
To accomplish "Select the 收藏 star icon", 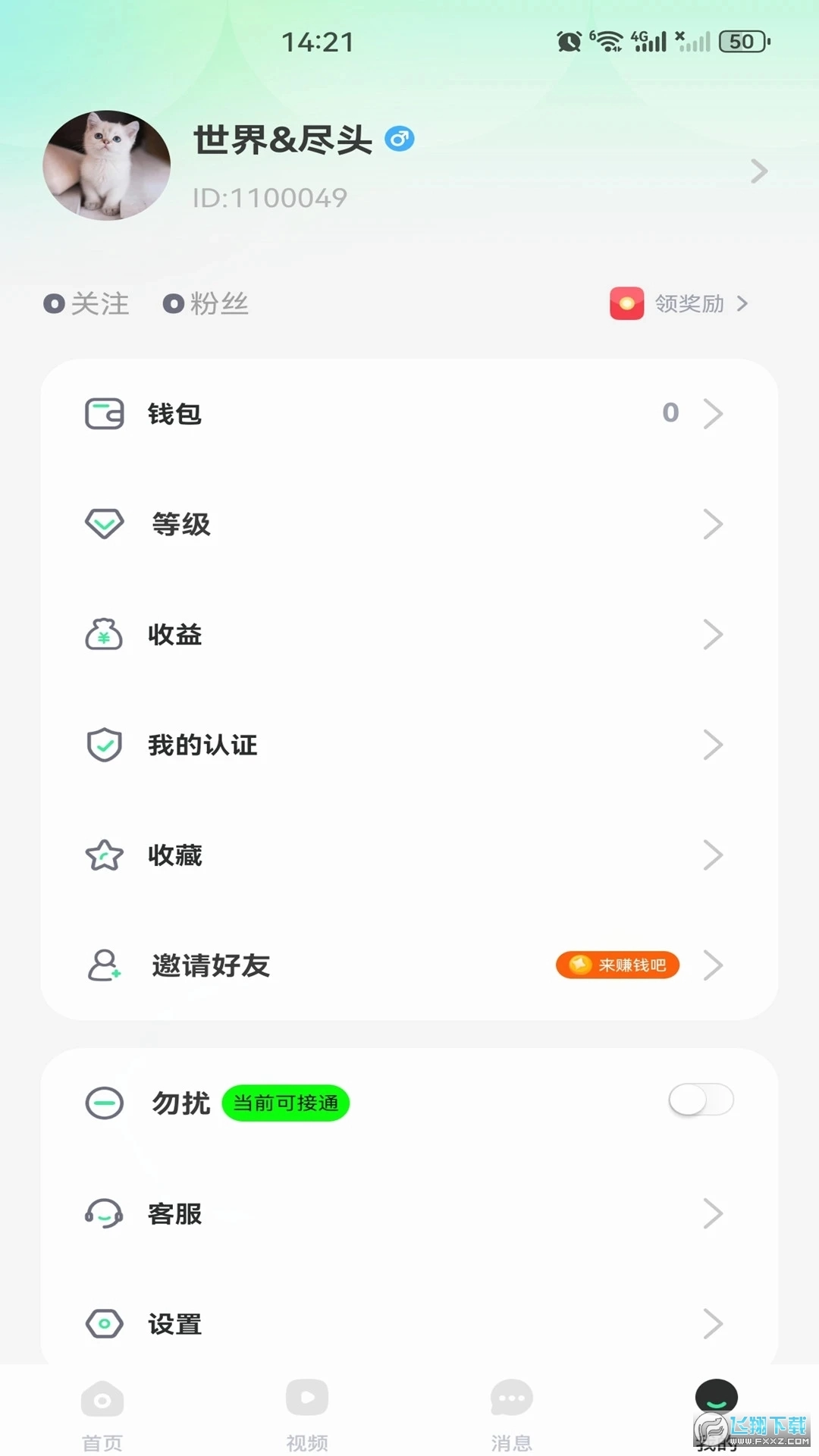I will tap(104, 855).
